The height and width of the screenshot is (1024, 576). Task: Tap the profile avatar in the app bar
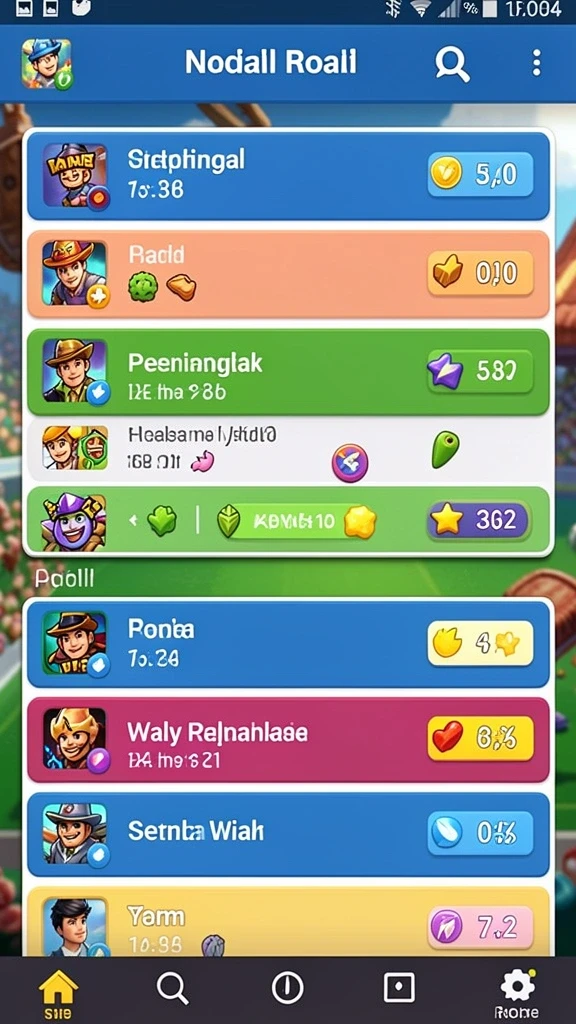point(47,63)
